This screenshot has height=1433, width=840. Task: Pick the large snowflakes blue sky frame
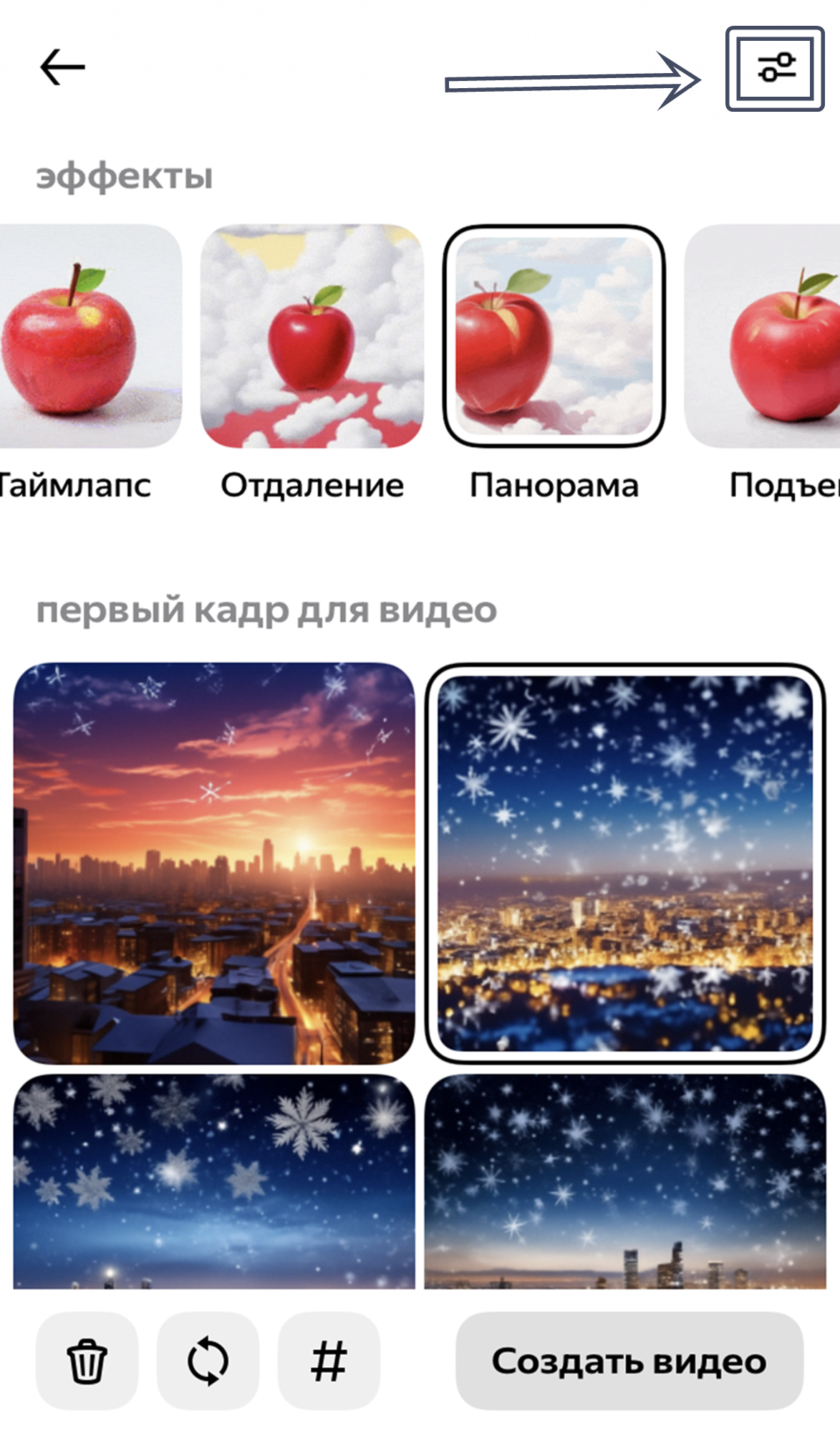[x=214, y=1181]
